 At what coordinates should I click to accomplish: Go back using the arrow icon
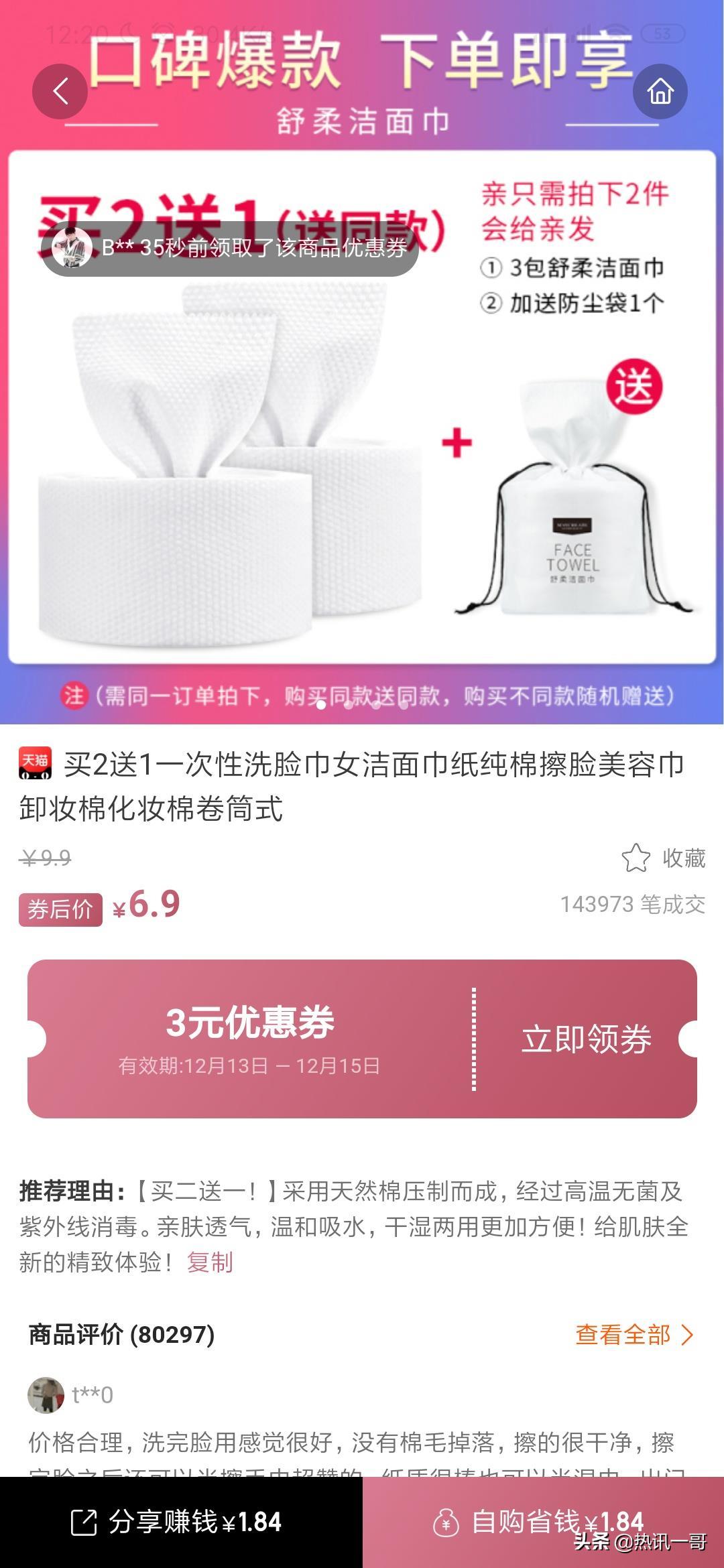(x=60, y=92)
